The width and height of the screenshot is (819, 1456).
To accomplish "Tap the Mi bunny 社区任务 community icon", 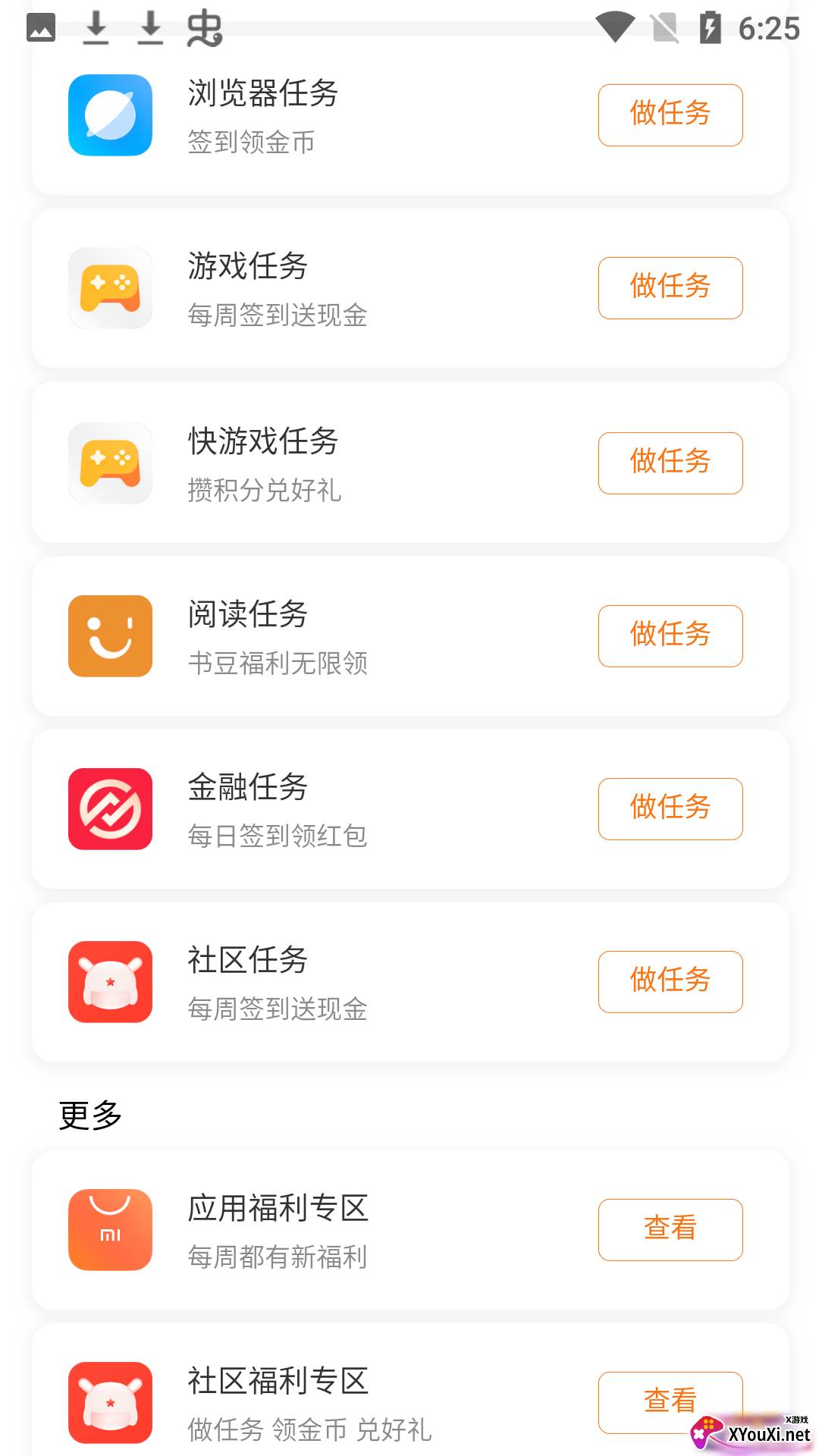I will tap(109, 981).
